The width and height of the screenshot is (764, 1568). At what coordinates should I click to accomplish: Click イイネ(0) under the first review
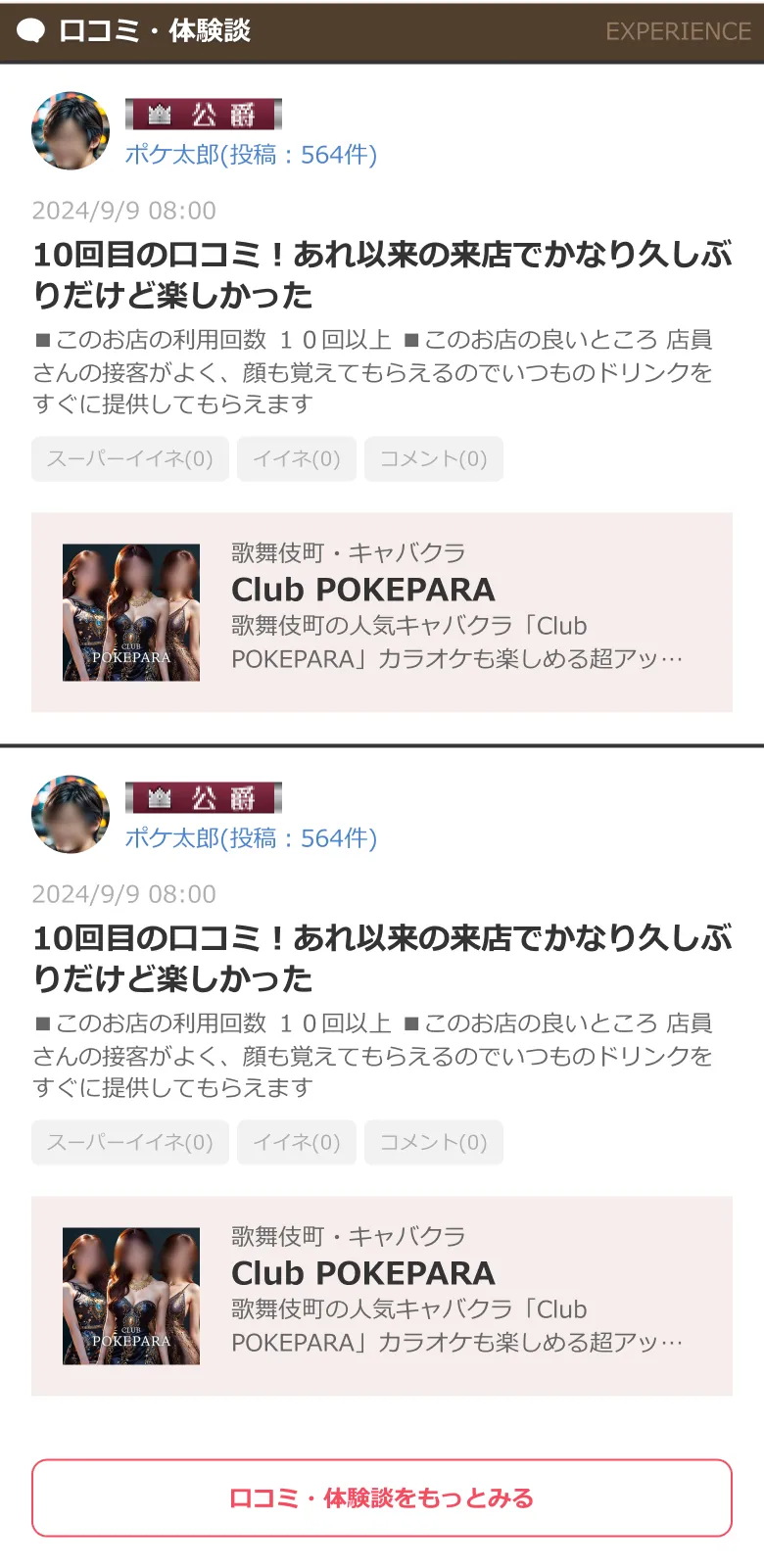pyautogui.click(x=297, y=458)
